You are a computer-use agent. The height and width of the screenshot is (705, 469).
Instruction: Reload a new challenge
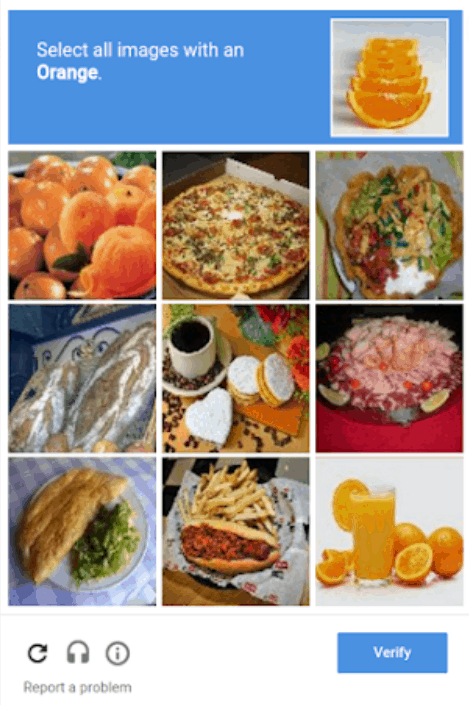click(38, 653)
